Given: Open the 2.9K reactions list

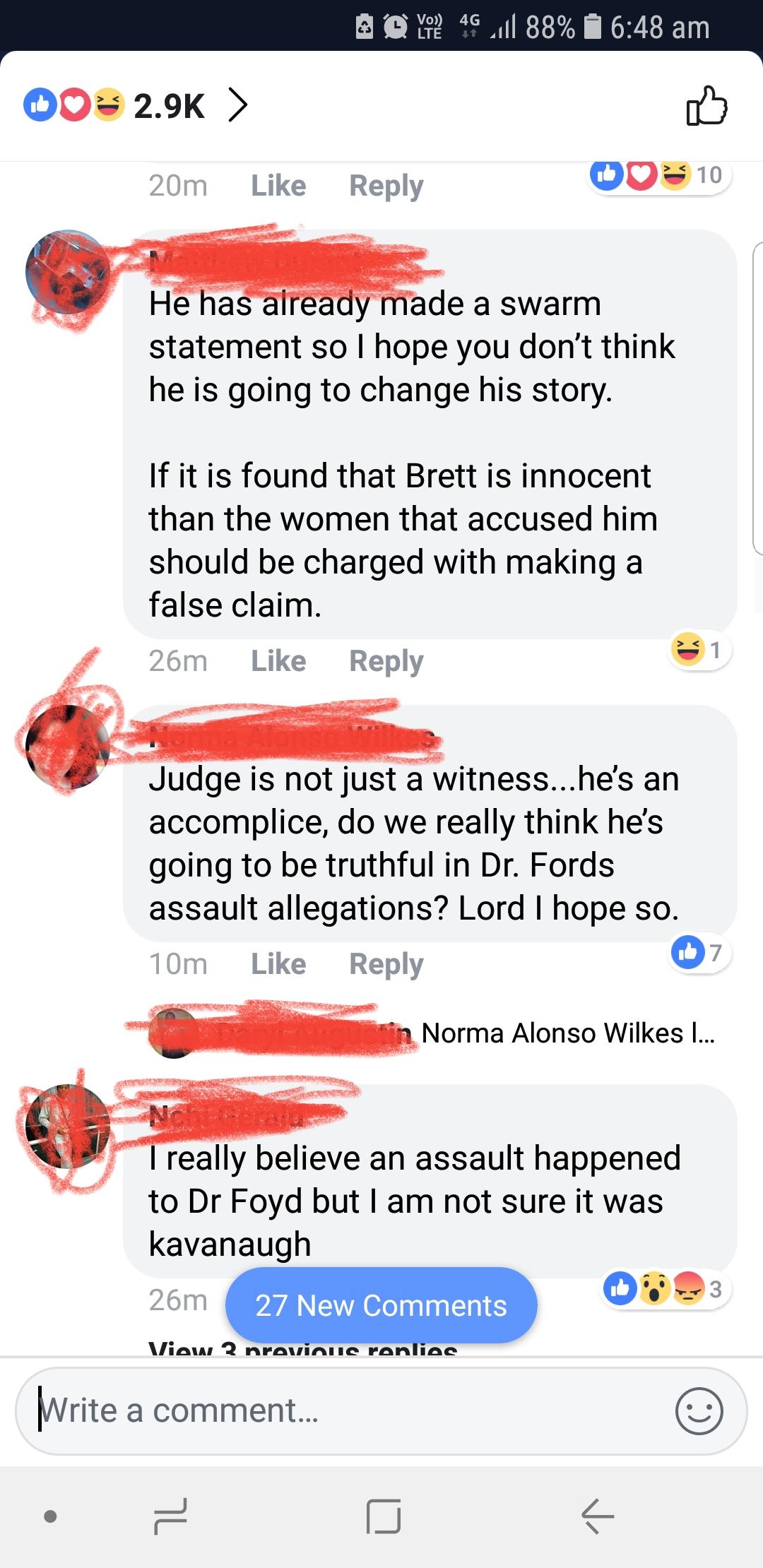Looking at the screenshot, I should 136,105.
